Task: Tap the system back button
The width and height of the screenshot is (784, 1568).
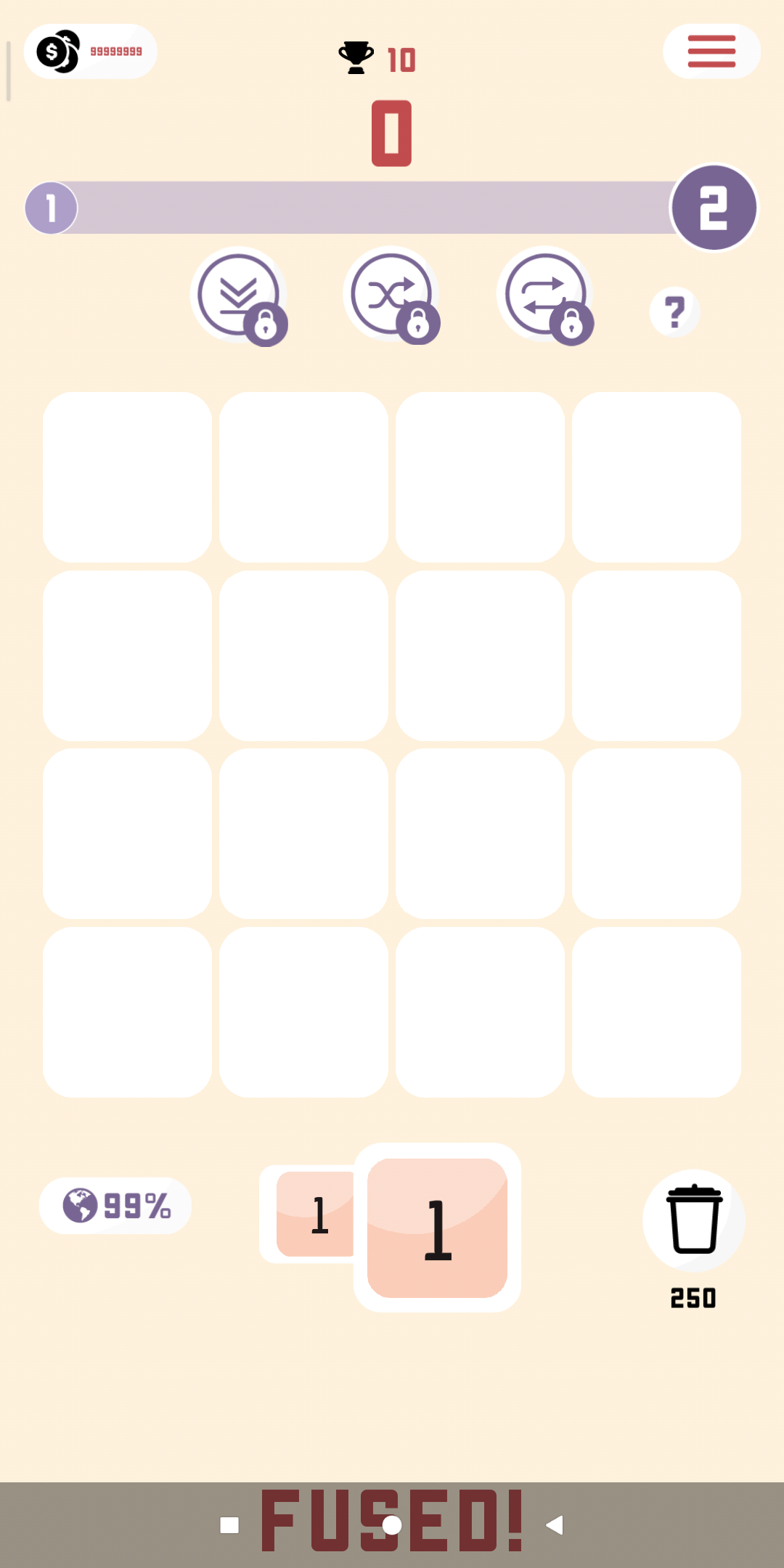Action: click(555, 1525)
